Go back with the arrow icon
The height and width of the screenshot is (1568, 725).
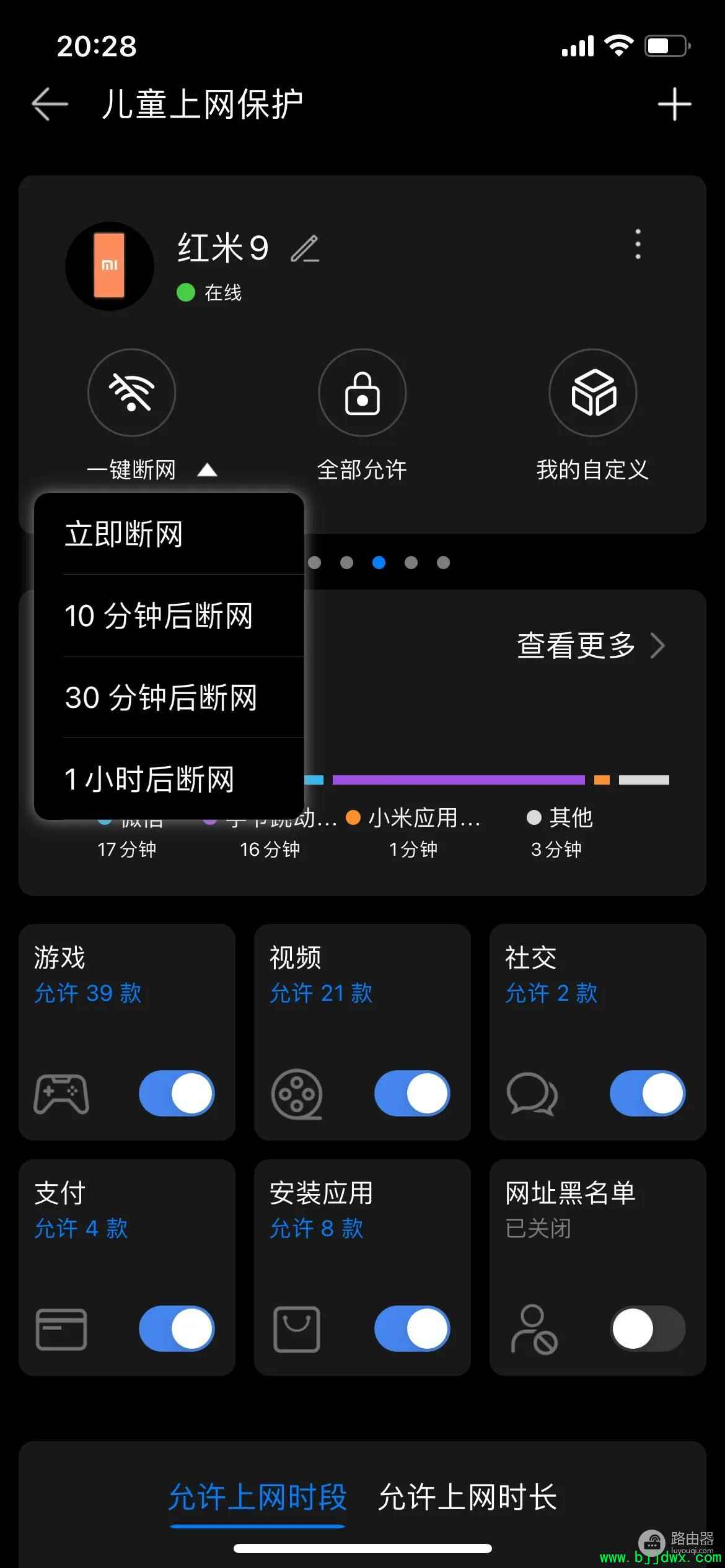pos(50,103)
